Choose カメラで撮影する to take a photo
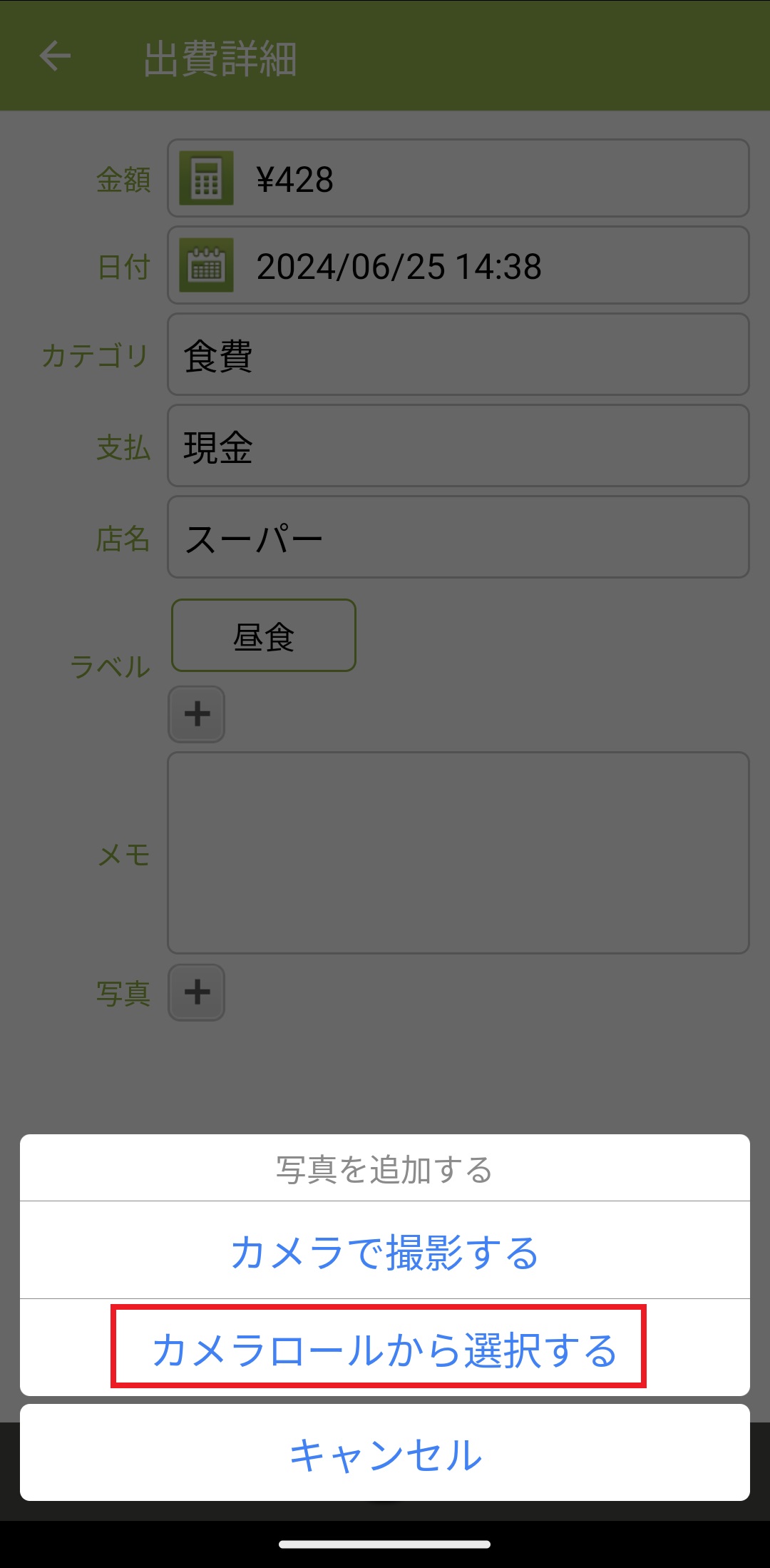This screenshot has width=770, height=1568. (x=385, y=1252)
